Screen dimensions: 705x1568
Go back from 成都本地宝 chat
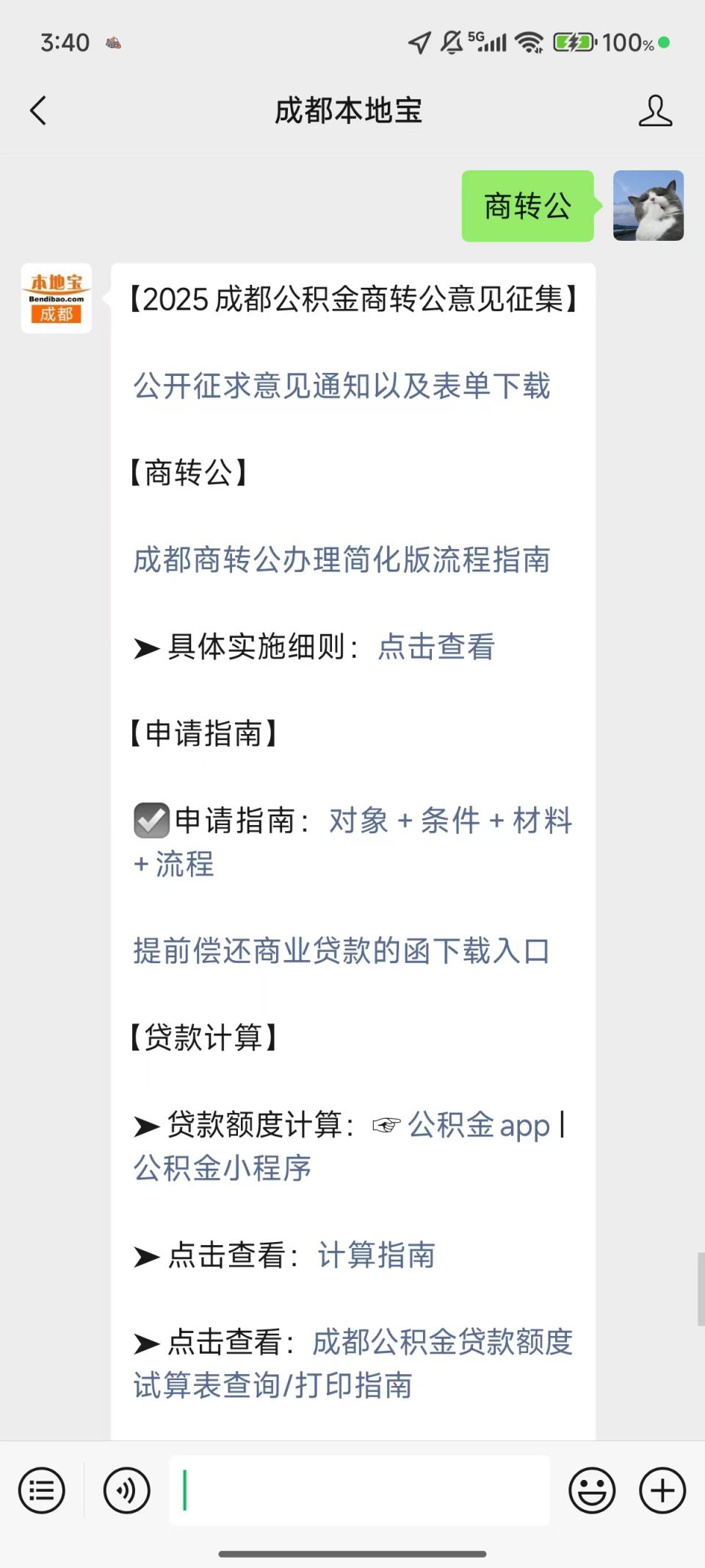[x=38, y=111]
